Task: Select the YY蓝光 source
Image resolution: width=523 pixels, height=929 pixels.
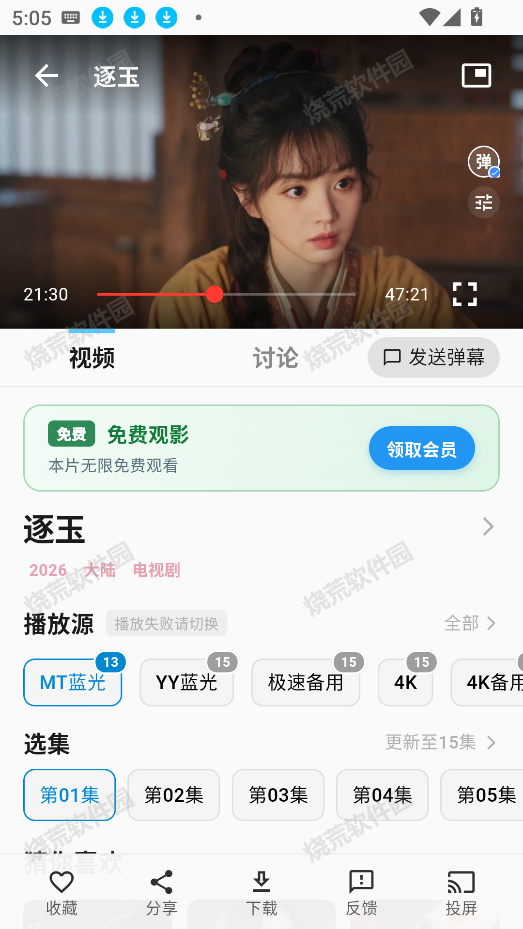Action: 187,683
